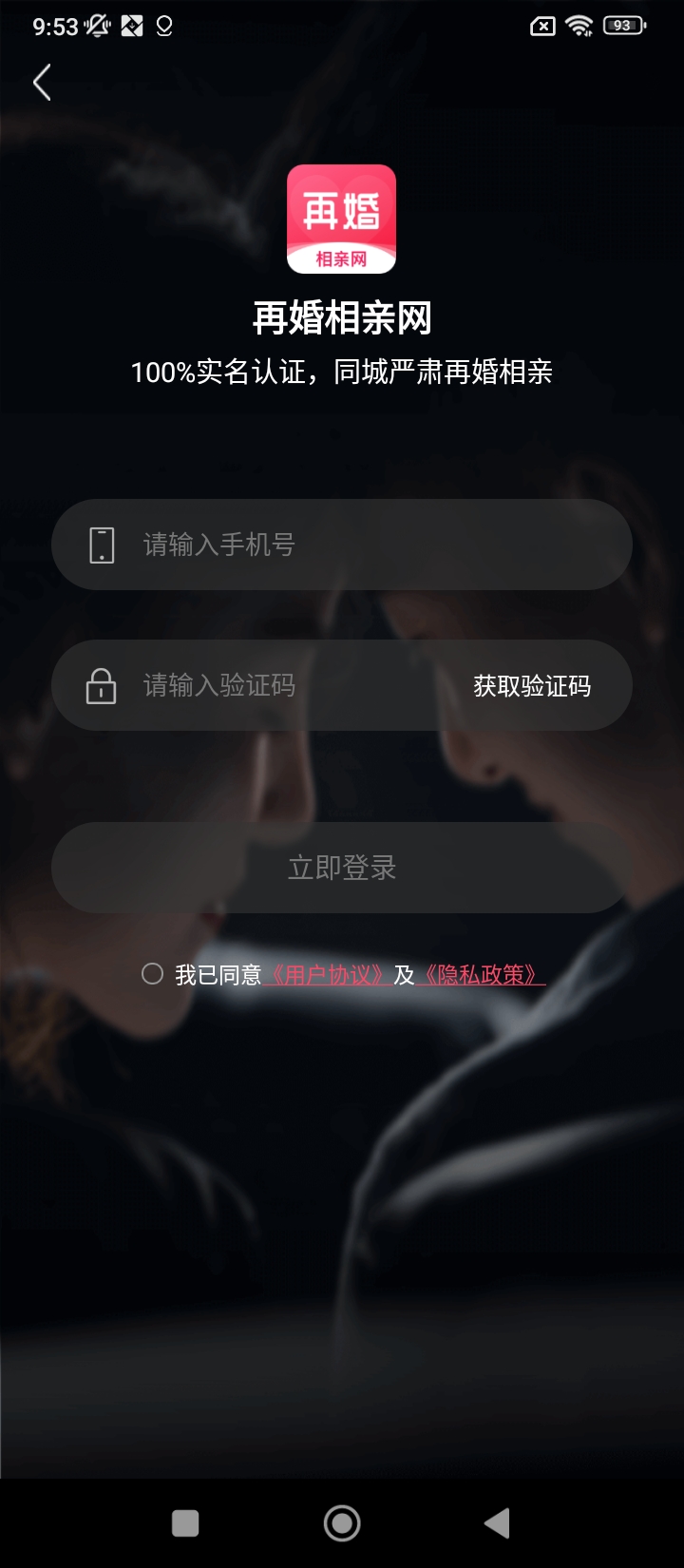Open the 《用户协议》 link
684x1568 pixels.
[x=328, y=975]
